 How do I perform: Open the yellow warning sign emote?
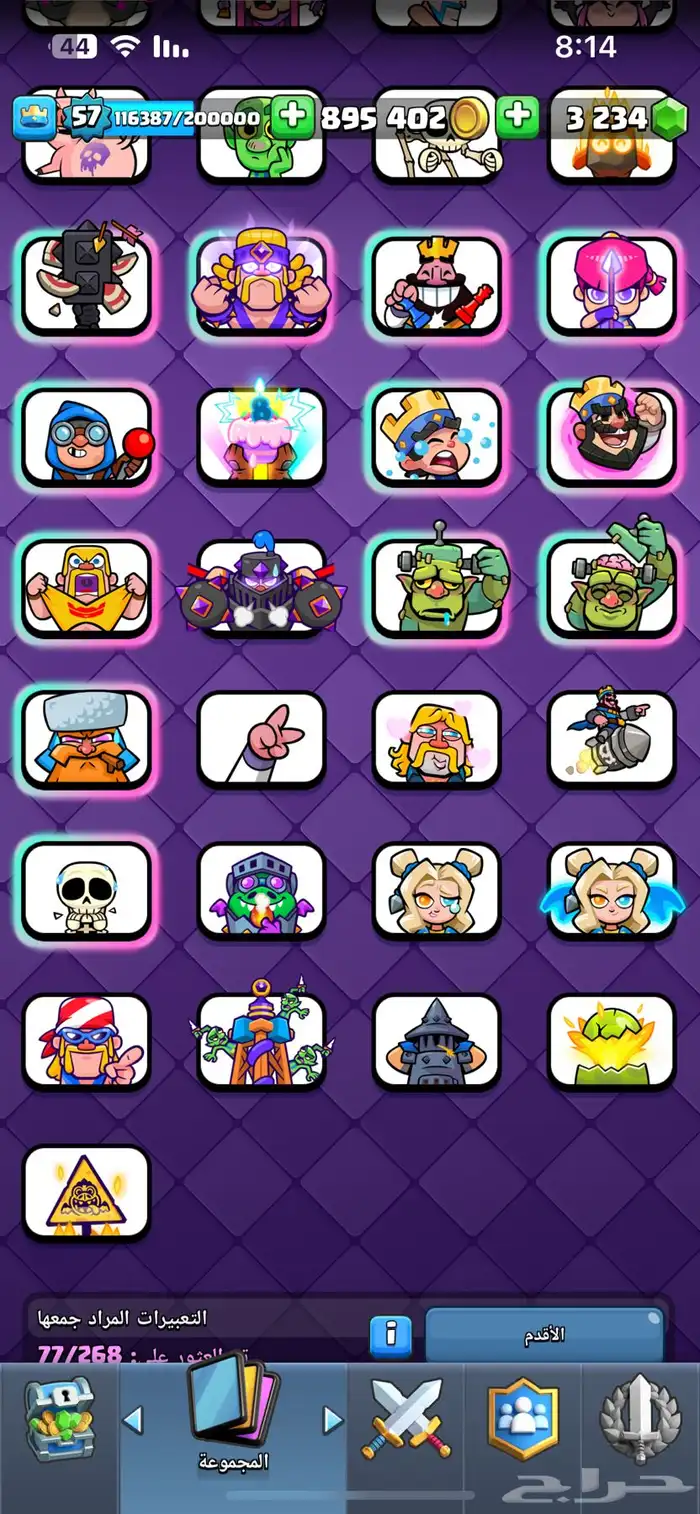coord(86,1192)
